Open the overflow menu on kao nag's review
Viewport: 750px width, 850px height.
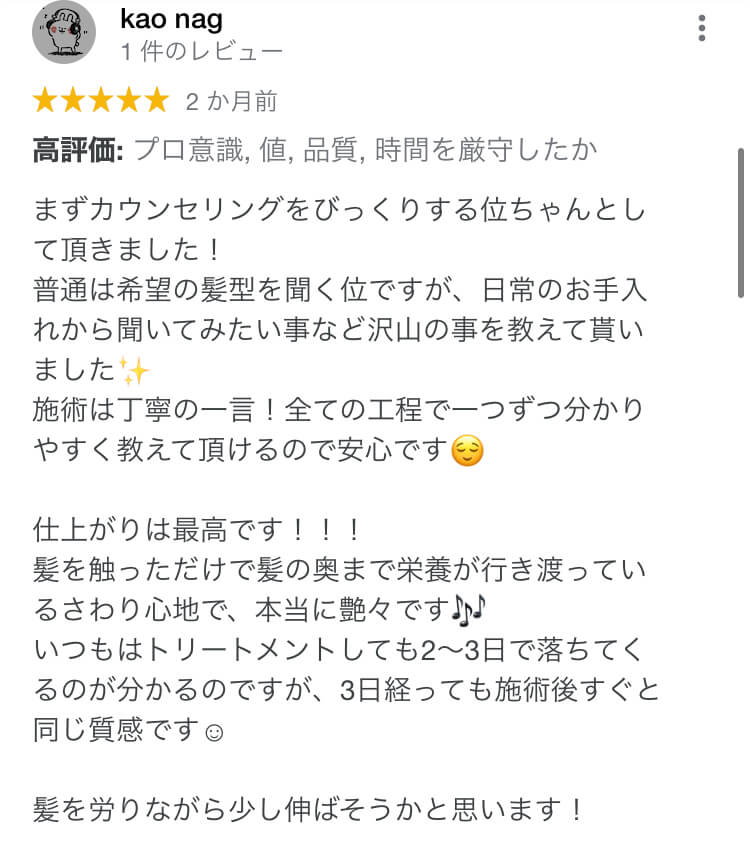coord(702,28)
